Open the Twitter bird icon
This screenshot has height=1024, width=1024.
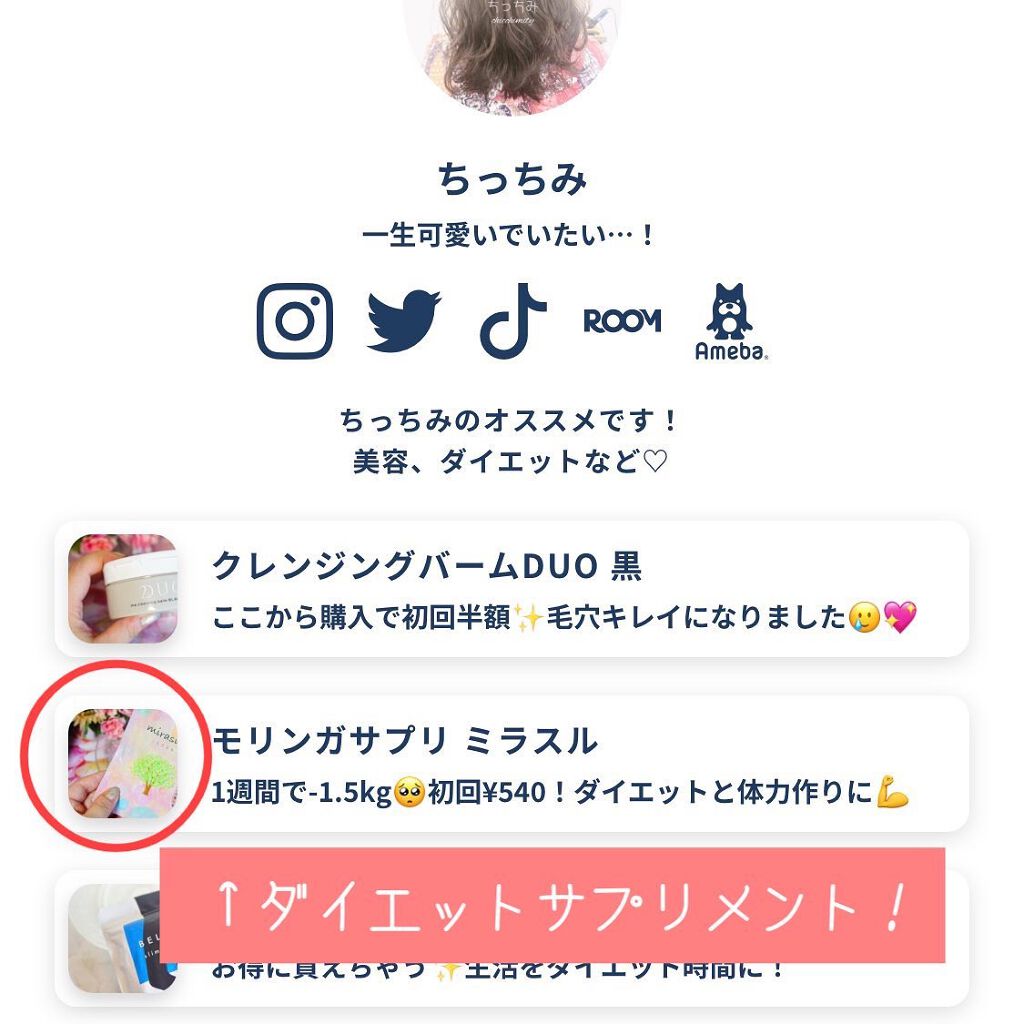[404, 321]
